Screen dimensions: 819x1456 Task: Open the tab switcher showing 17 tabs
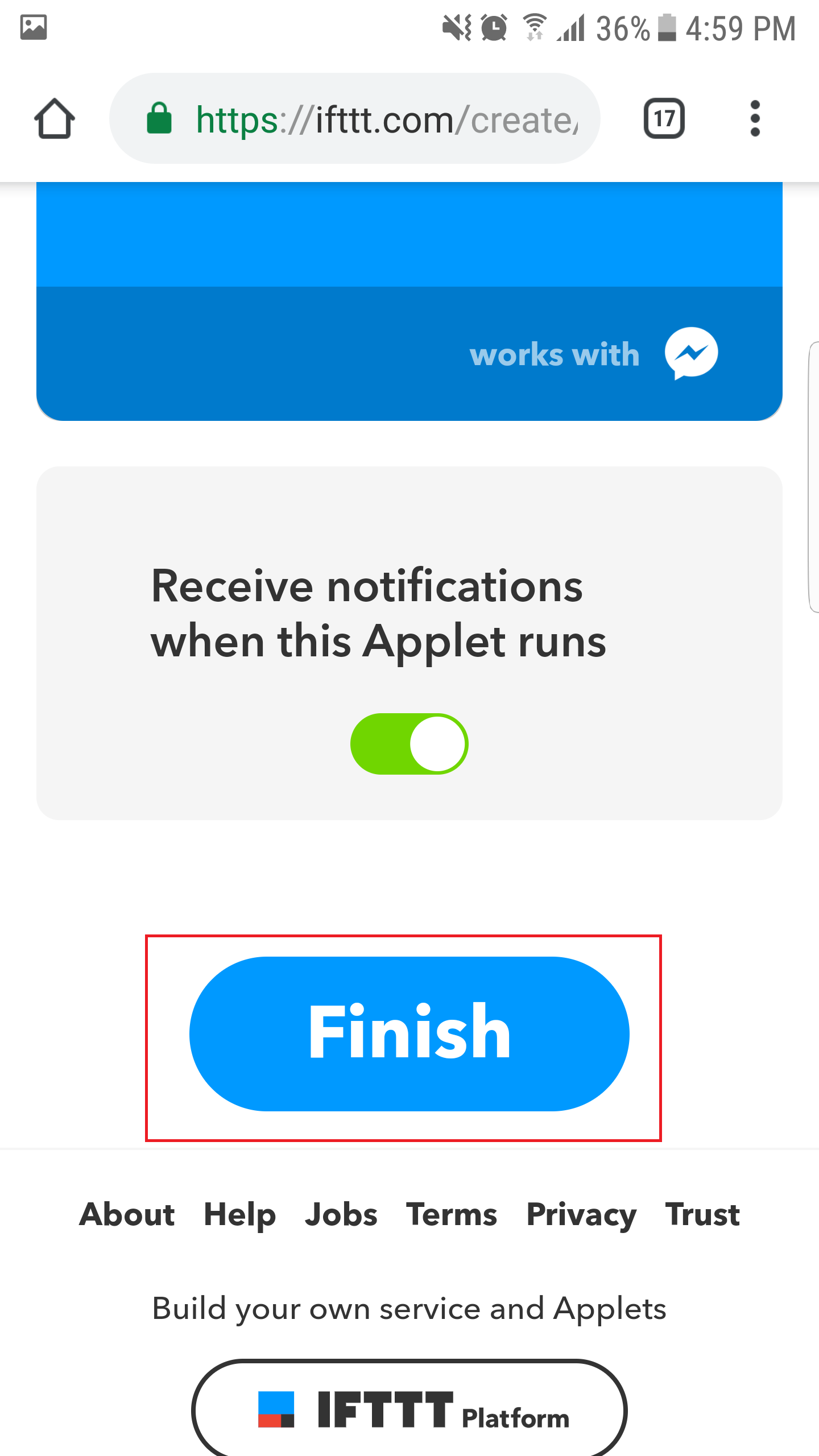(664, 119)
